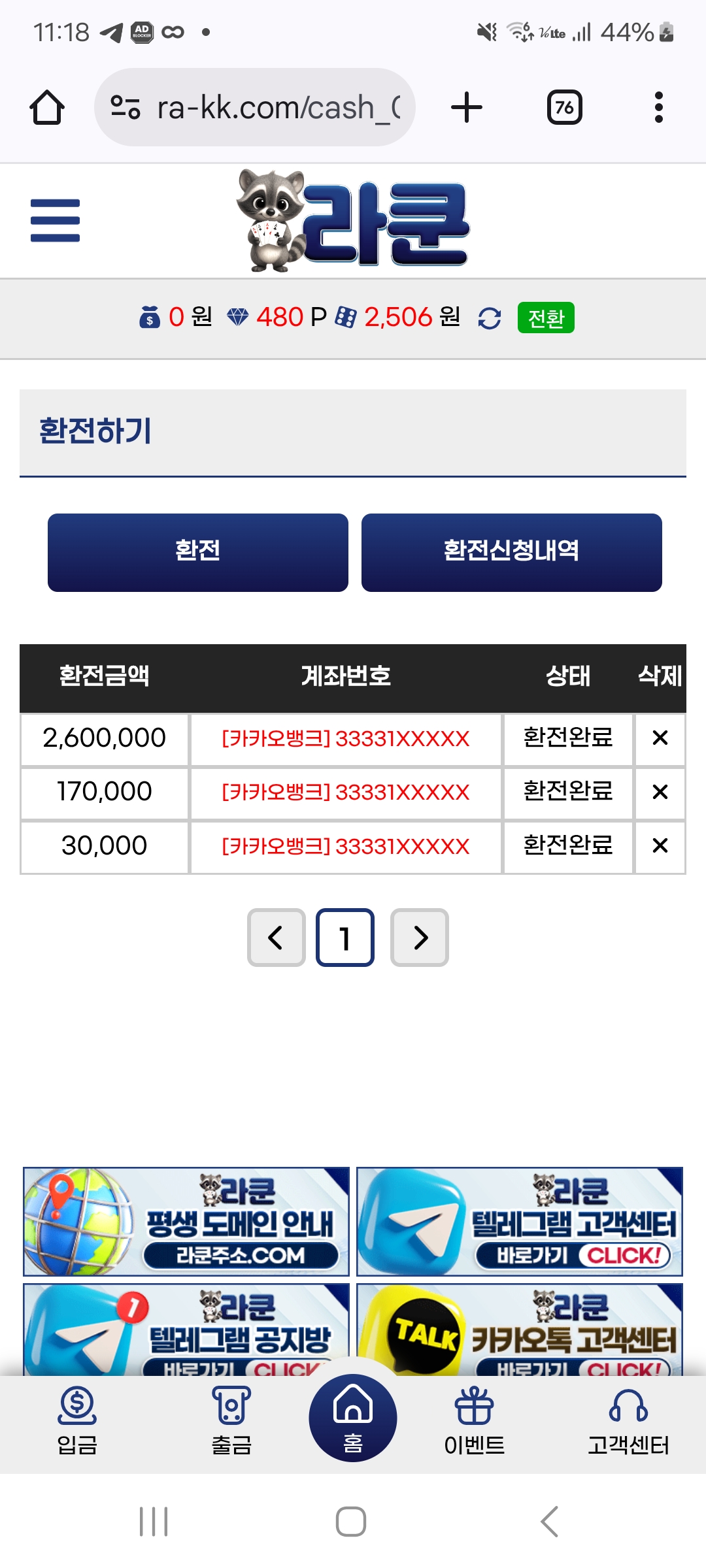Viewport: 706px width, 1568px height.
Task: Go to the previous page arrow
Action: (x=276, y=938)
